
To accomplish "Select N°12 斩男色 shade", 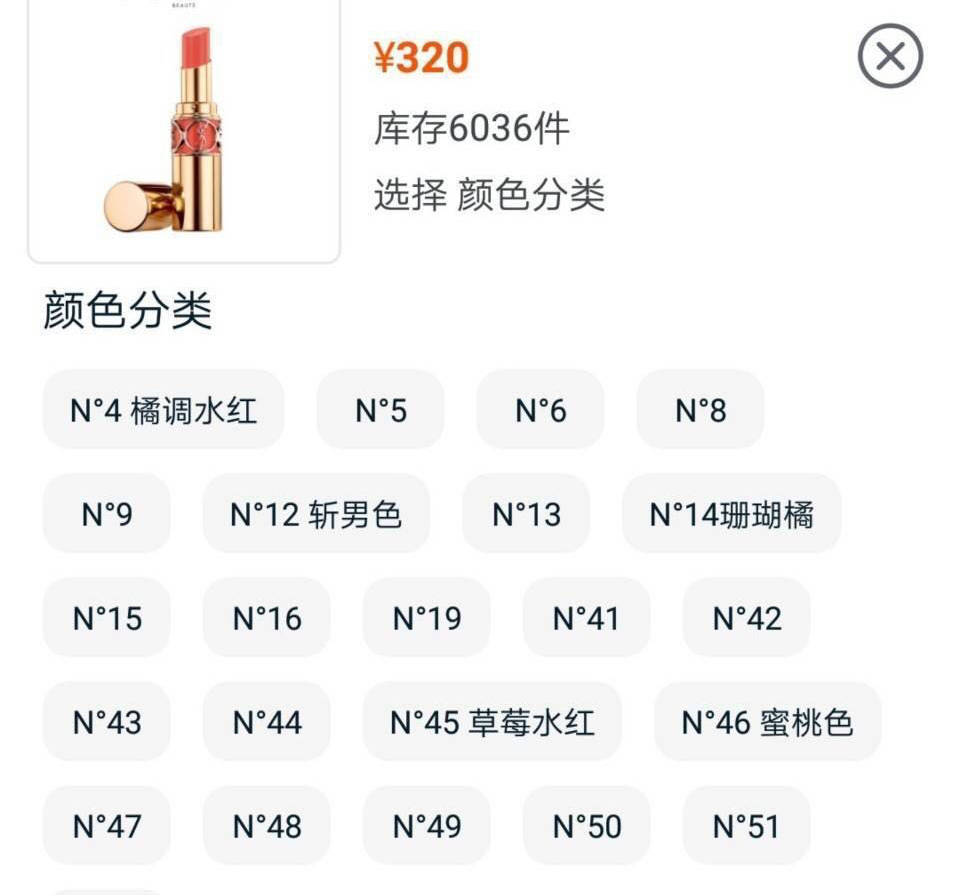I will pyautogui.click(x=316, y=514).
